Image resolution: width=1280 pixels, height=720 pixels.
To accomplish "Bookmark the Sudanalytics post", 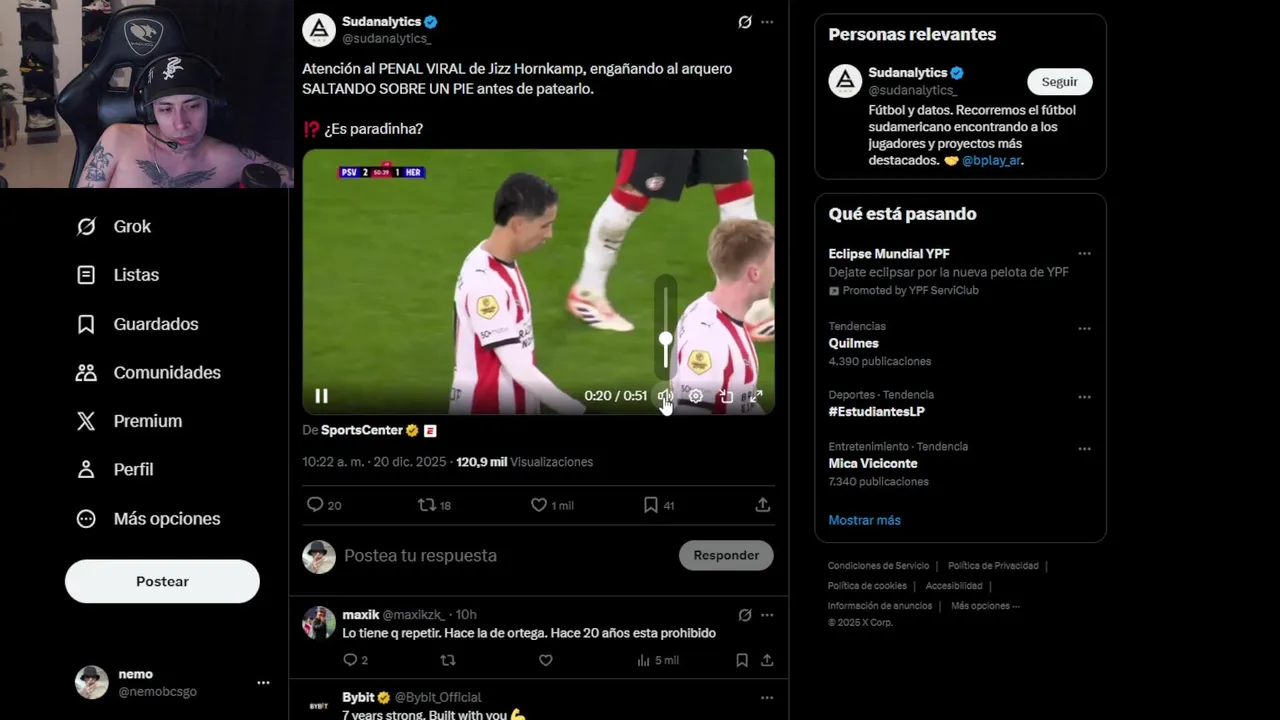I will [x=651, y=505].
